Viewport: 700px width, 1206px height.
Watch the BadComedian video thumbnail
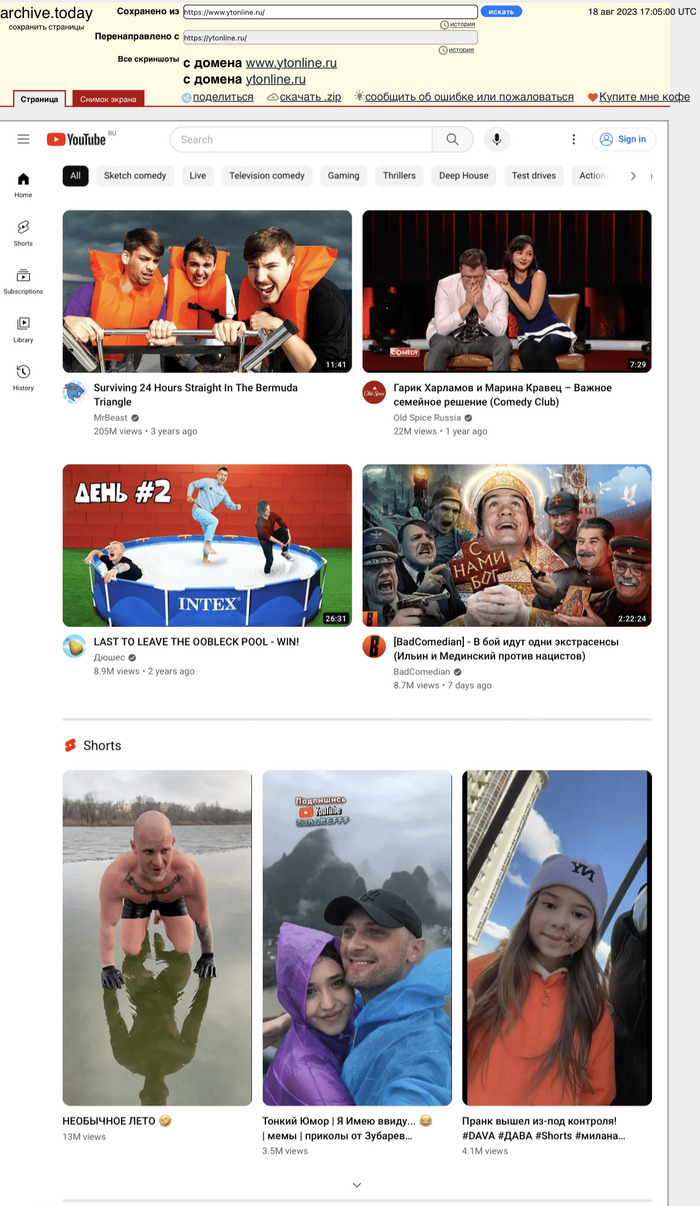tap(506, 545)
